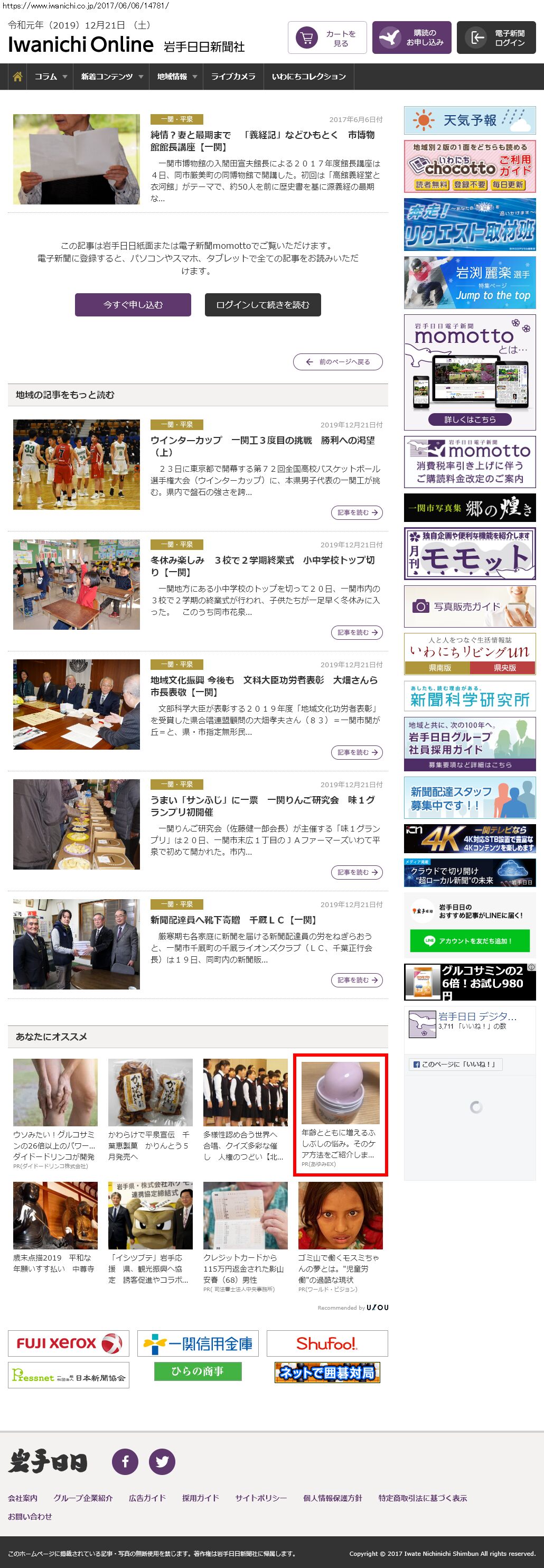Tap 購読のお申し込み subscription button
Image resolution: width=544 pixels, height=1568 pixels.
[412, 38]
